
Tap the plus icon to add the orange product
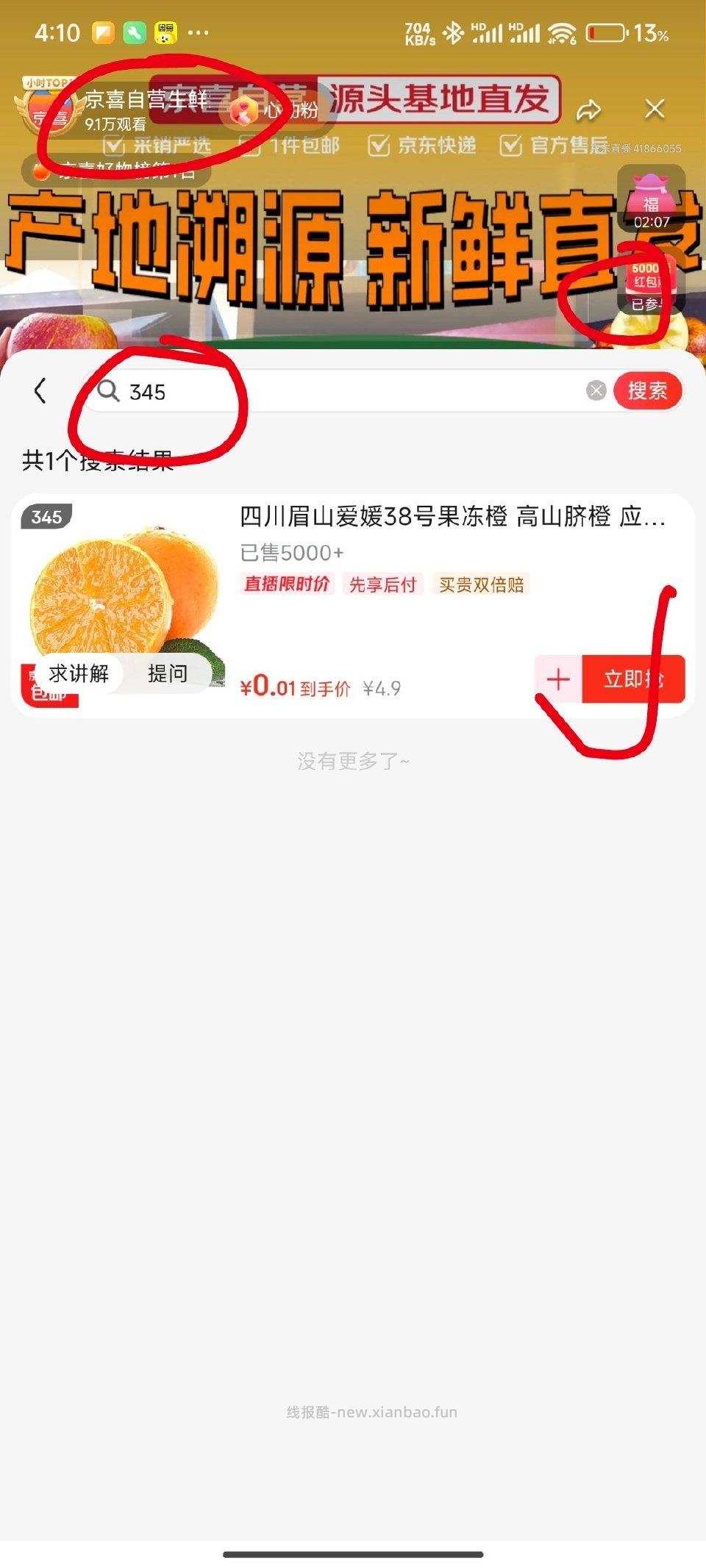(x=559, y=680)
